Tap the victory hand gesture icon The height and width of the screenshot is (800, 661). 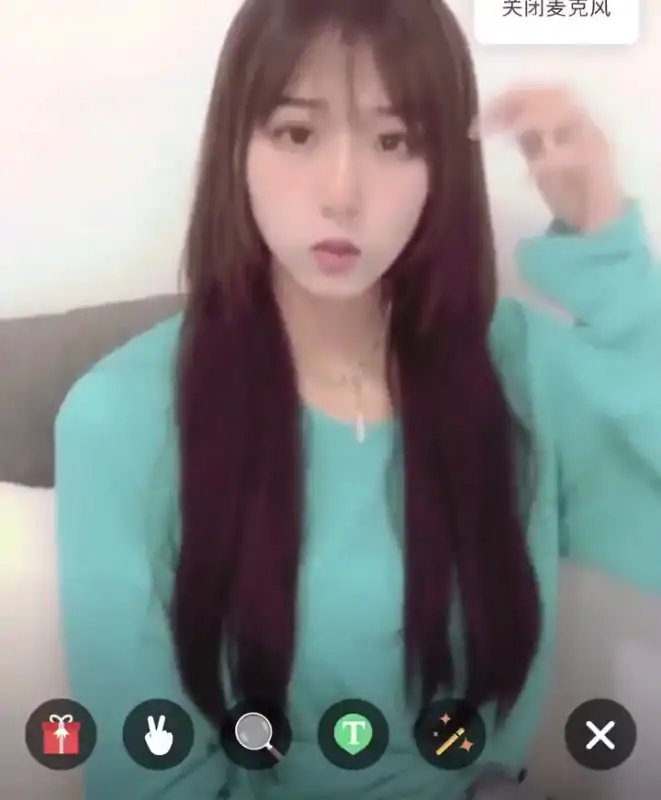[x=158, y=734]
